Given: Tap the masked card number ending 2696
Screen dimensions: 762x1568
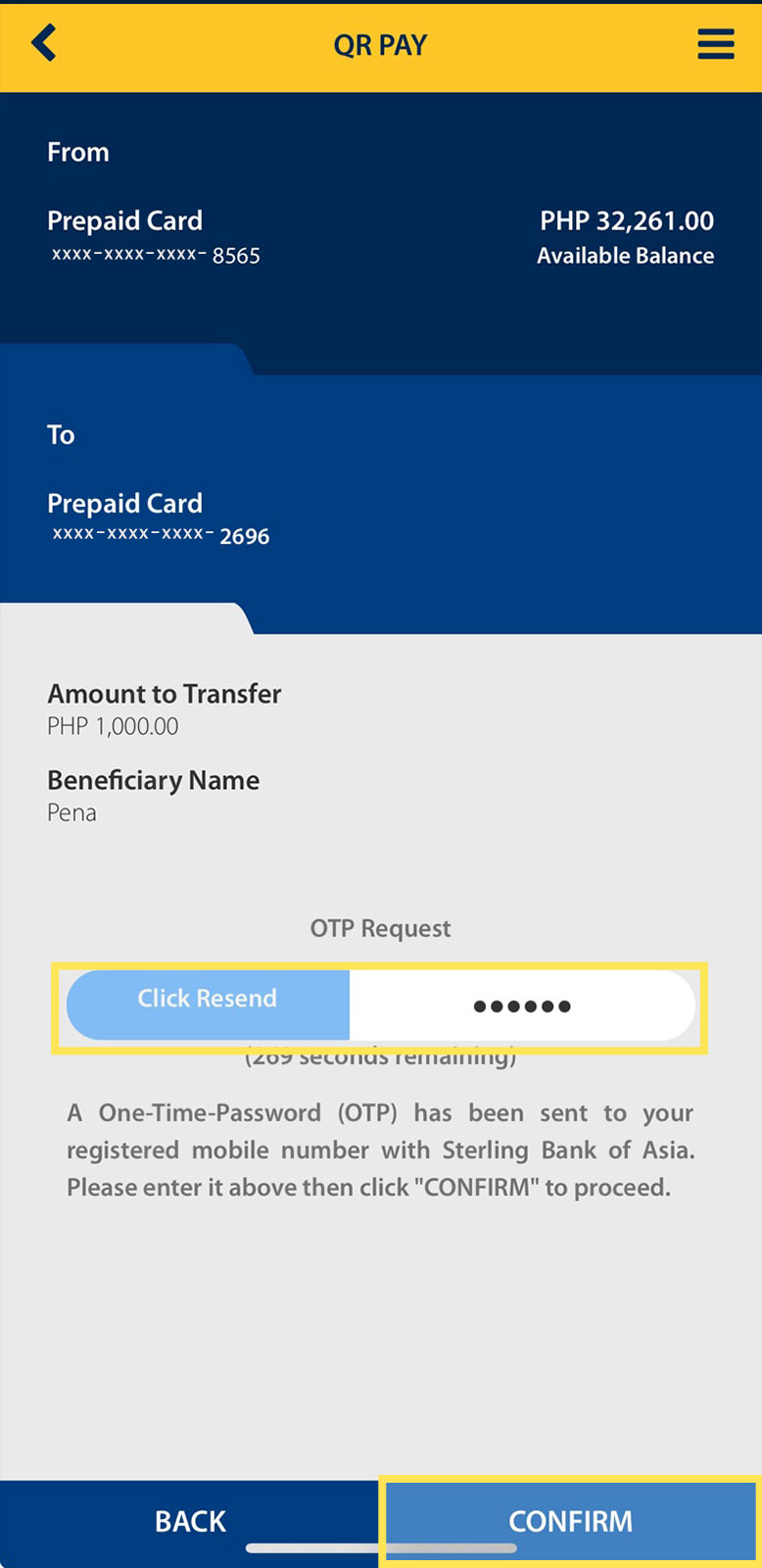Looking at the screenshot, I should 159,535.
